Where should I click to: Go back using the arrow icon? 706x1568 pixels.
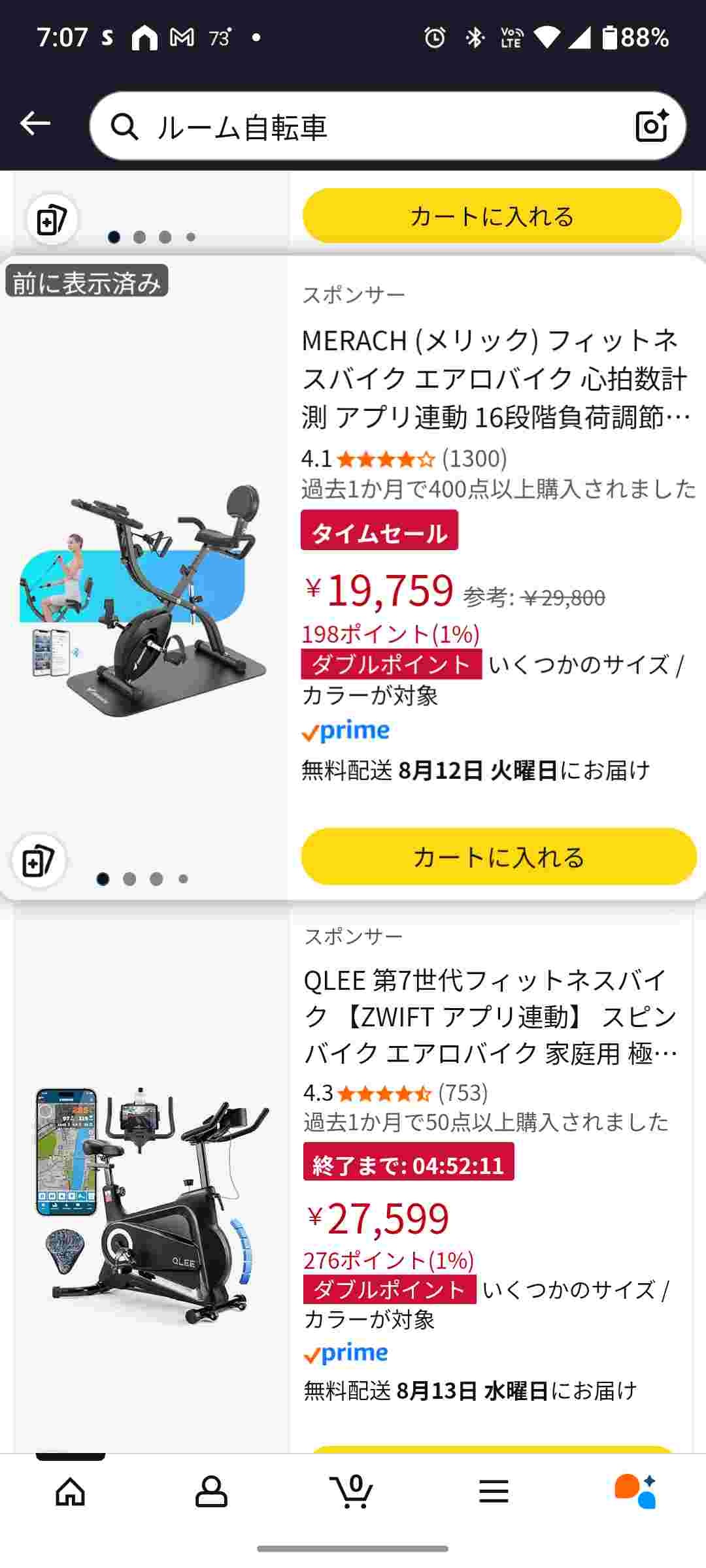click(x=35, y=123)
